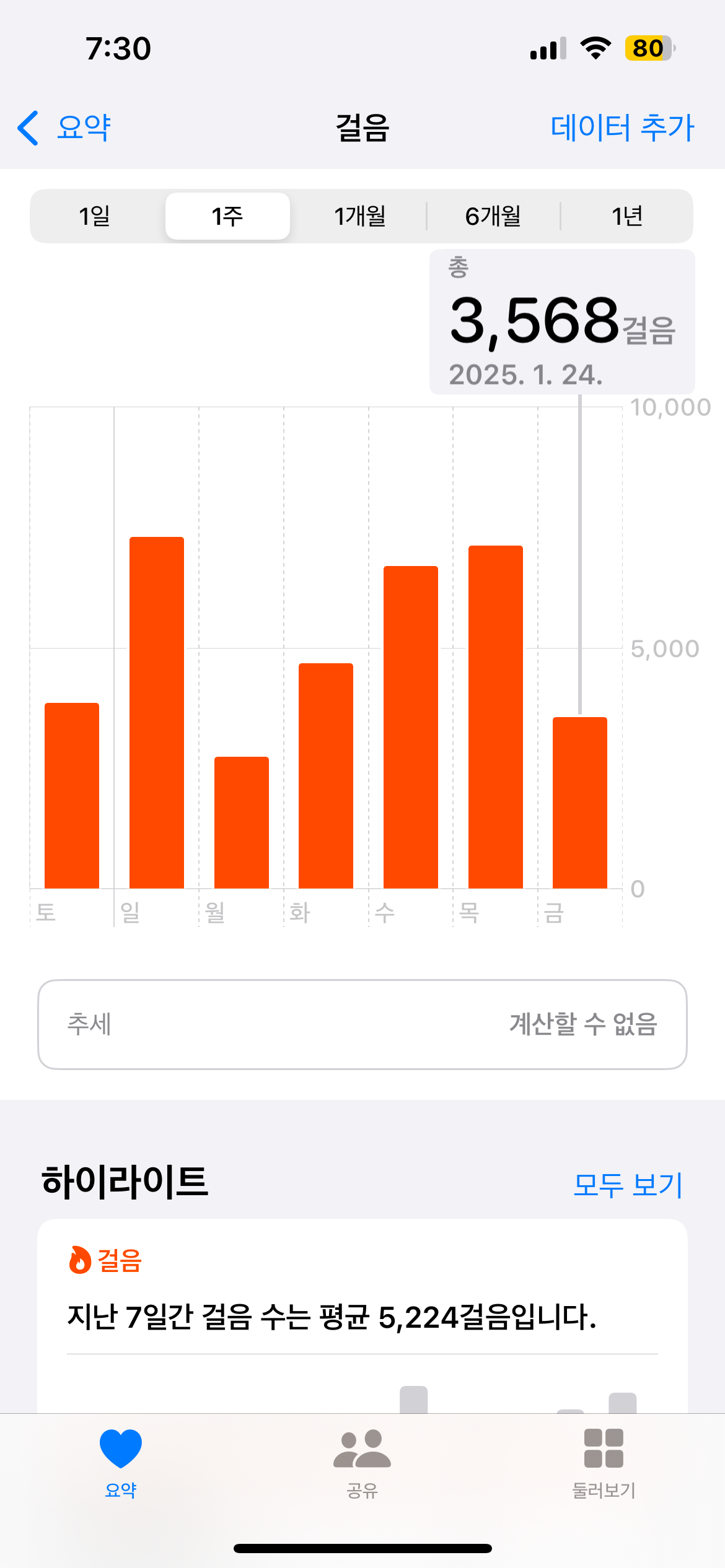Switch to the 공유 tab
Viewport: 725px width, 1568px height.
(362, 1463)
